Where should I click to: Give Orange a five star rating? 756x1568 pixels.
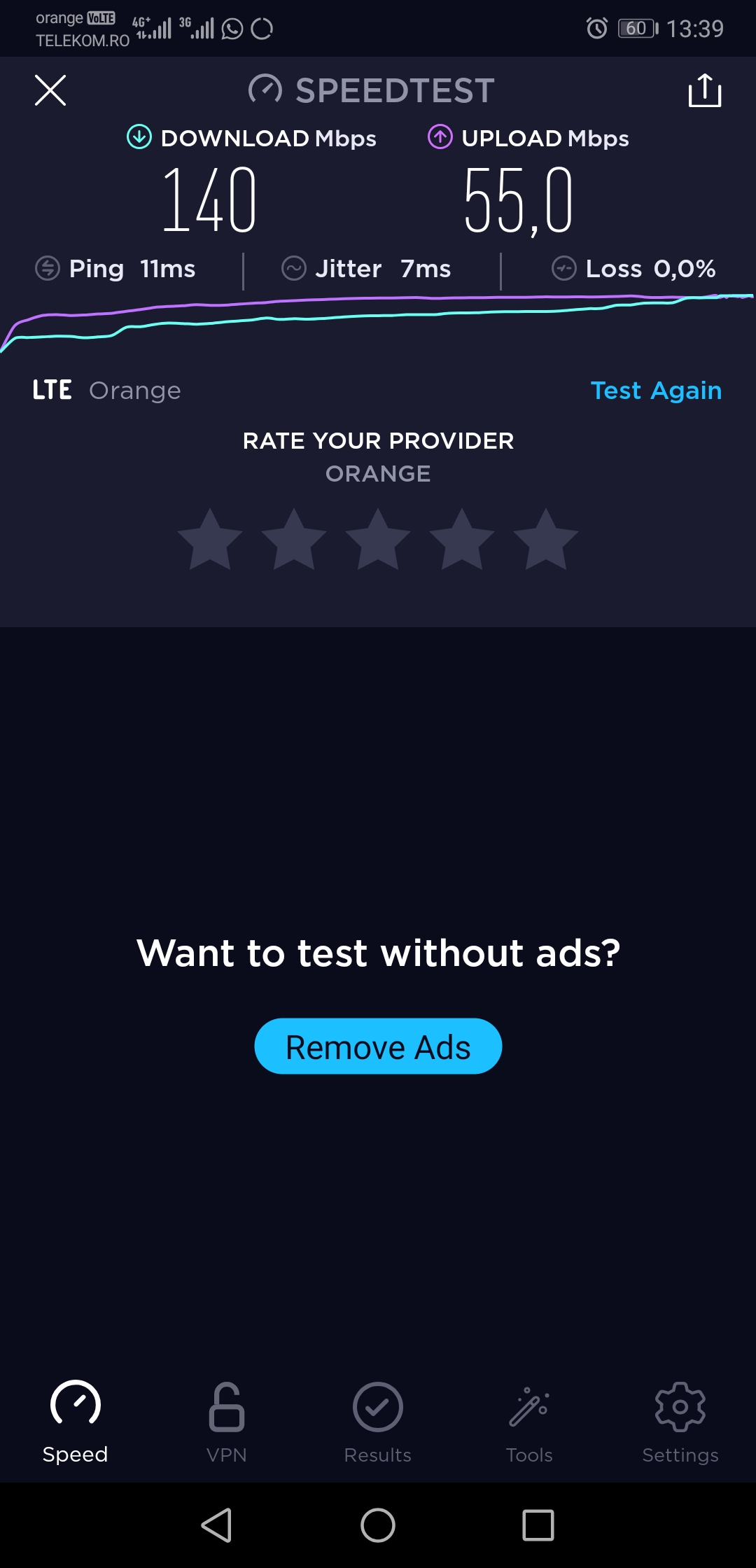[x=545, y=540]
